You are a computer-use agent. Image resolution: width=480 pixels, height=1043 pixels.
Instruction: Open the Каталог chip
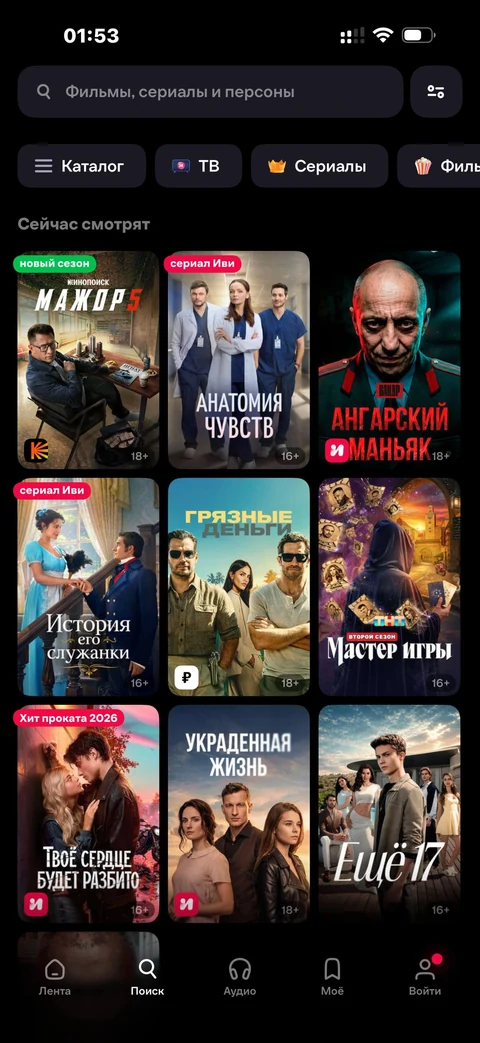pyautogui.click(x=81, y=166)
